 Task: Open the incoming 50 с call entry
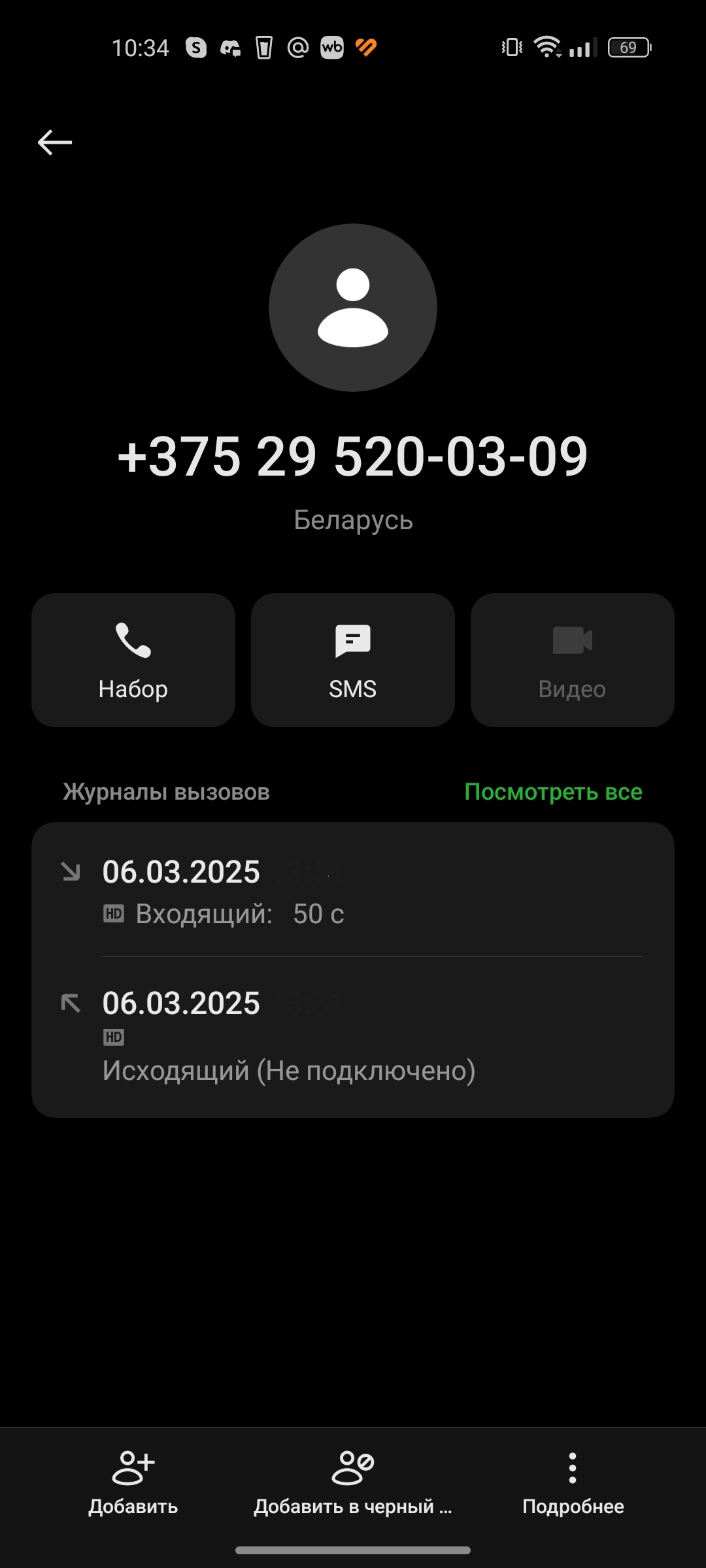(x=353, y=891)
